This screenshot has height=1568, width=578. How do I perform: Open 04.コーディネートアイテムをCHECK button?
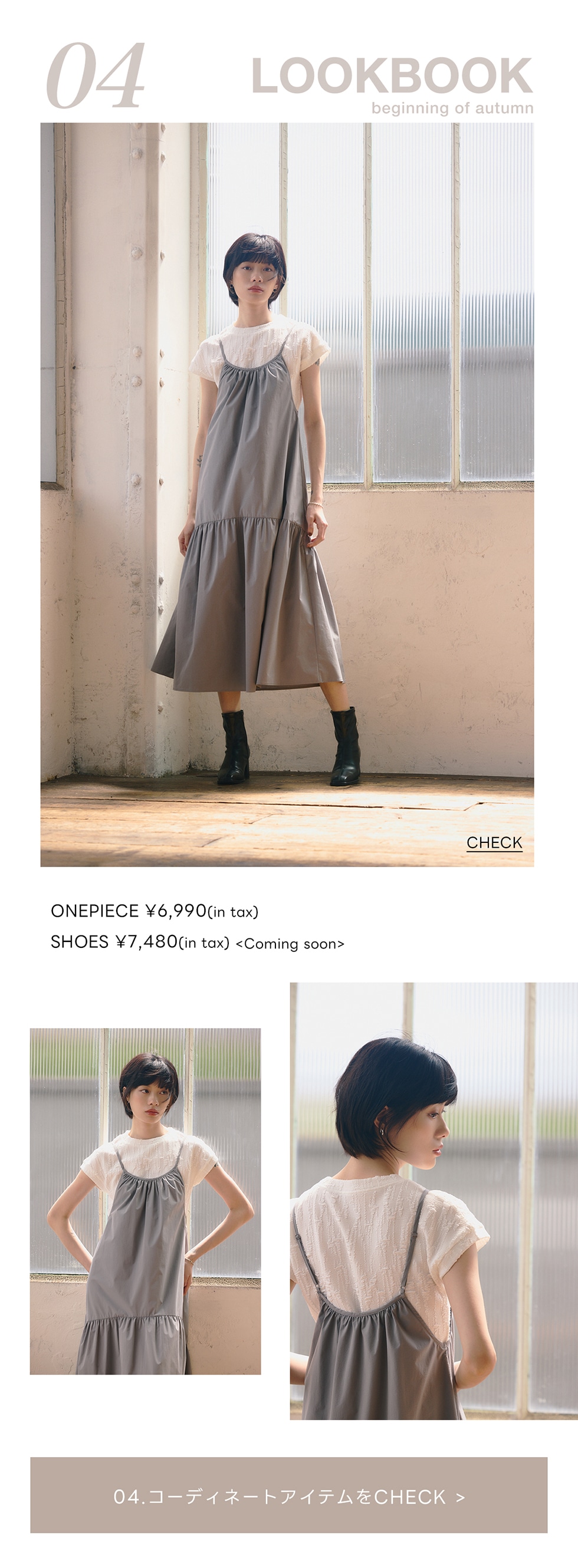[x=288, y=1497]
